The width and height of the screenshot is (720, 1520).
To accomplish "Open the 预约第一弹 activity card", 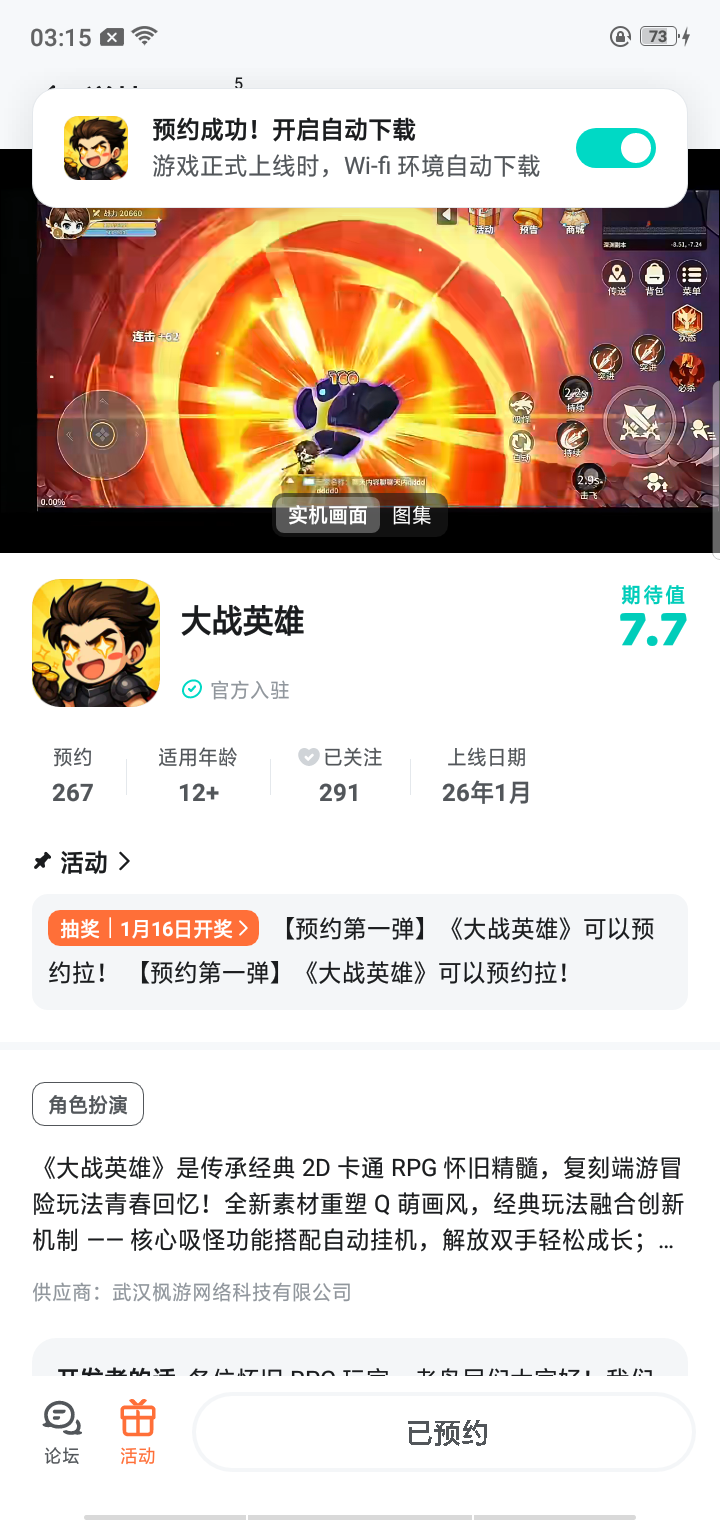I will (x=360, y=951).
